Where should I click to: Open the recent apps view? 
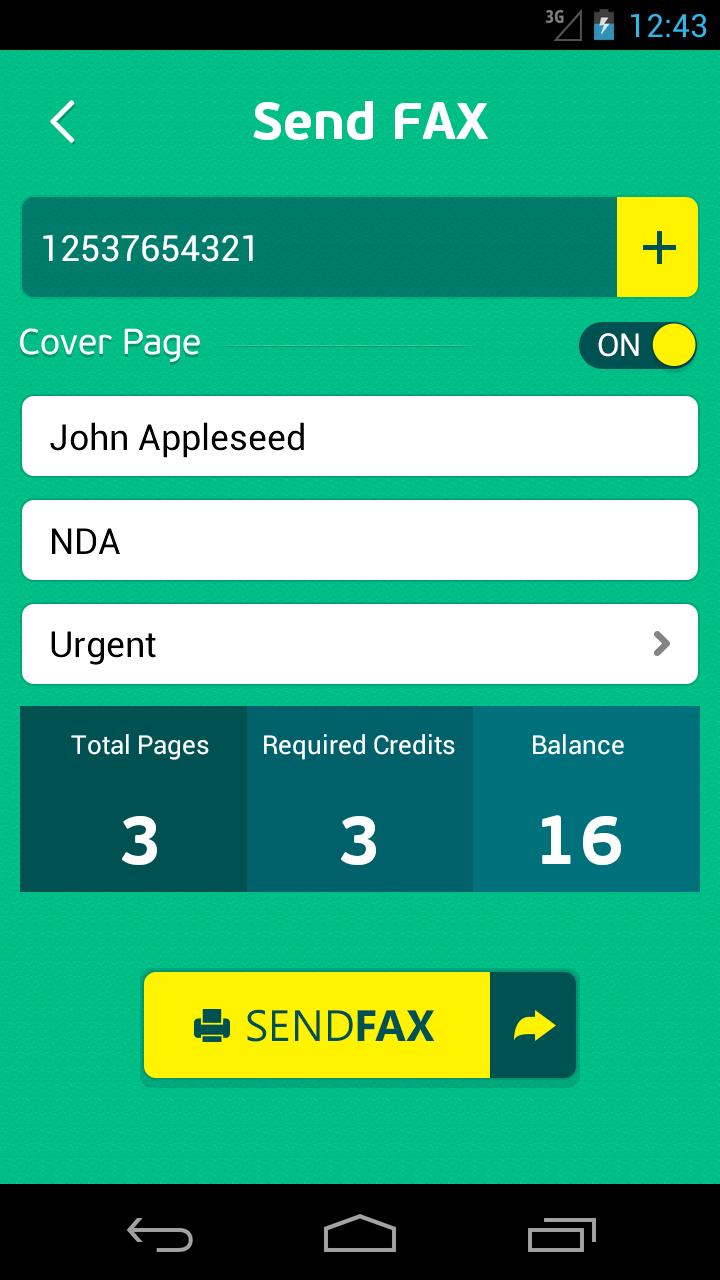pos(562,1233)
